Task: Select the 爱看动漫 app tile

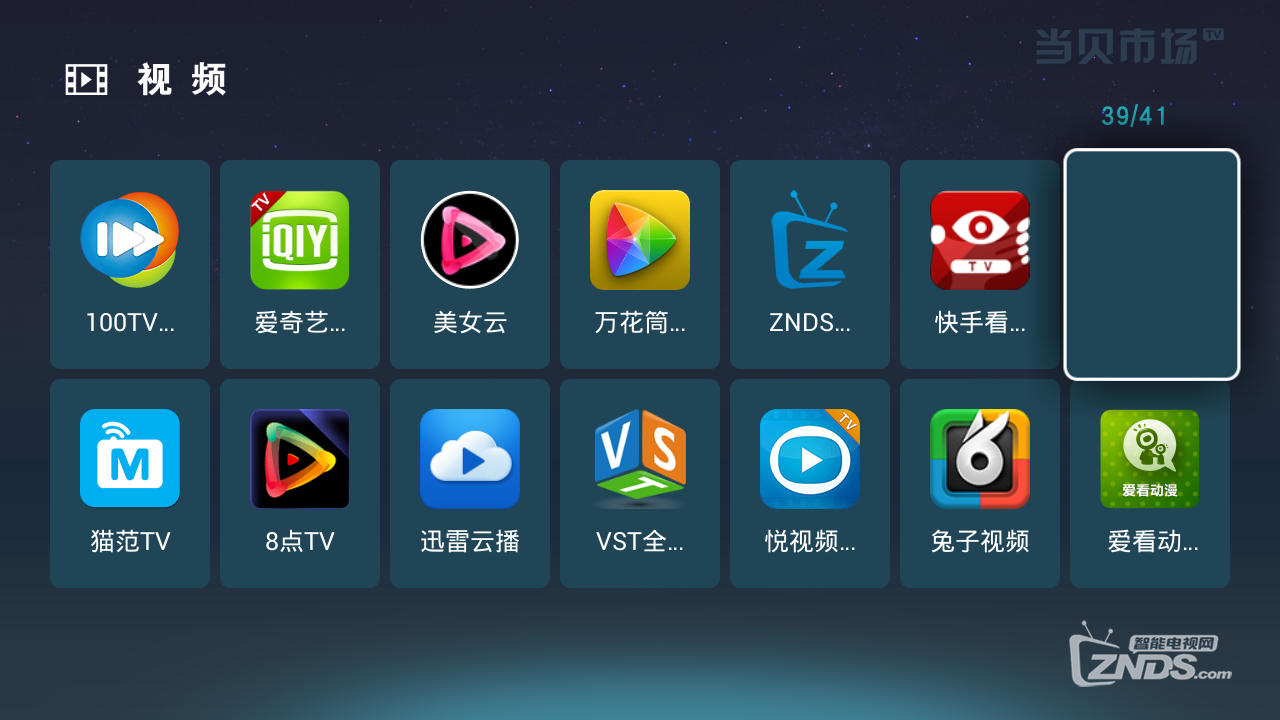Action: [x=1150, y=483]
